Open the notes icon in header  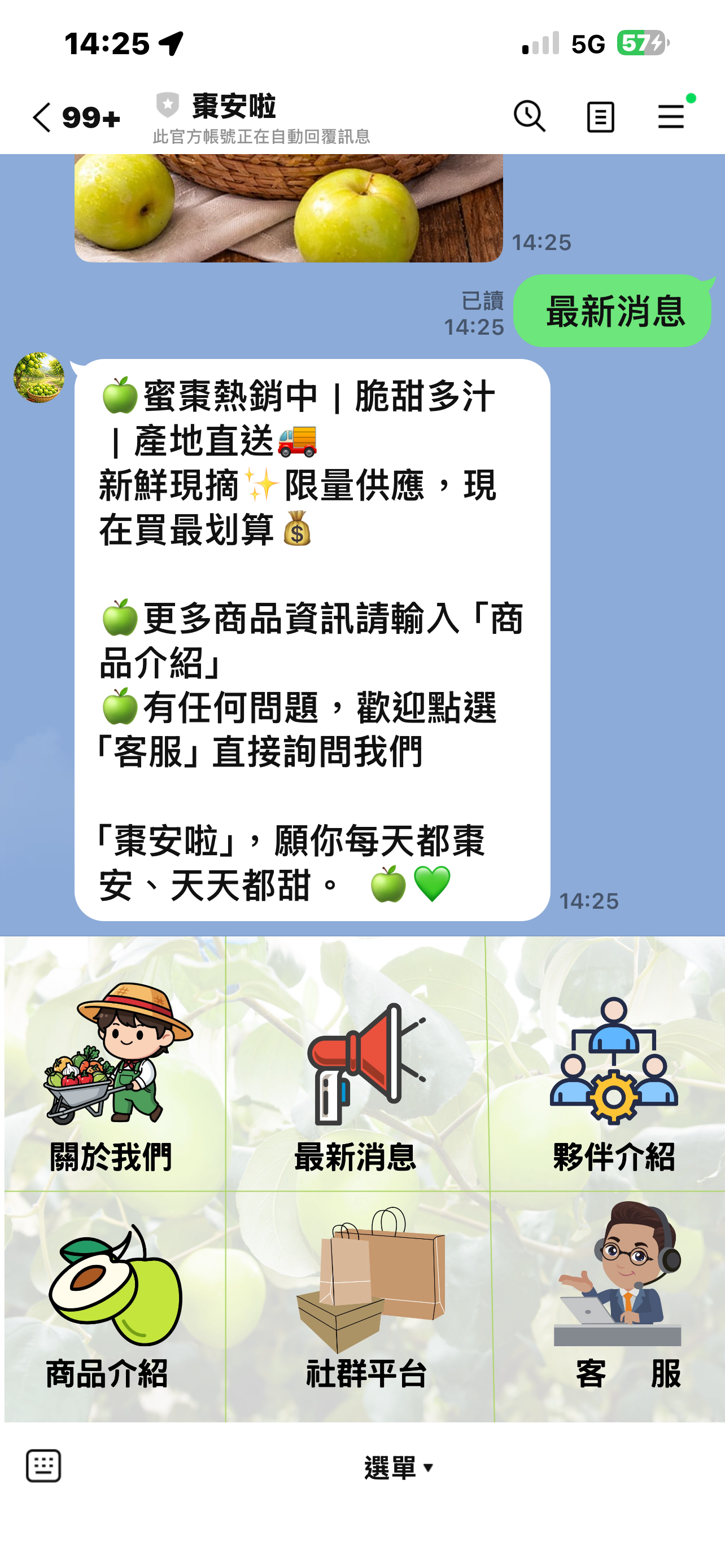pyautogui.click(x=600, y=117)
